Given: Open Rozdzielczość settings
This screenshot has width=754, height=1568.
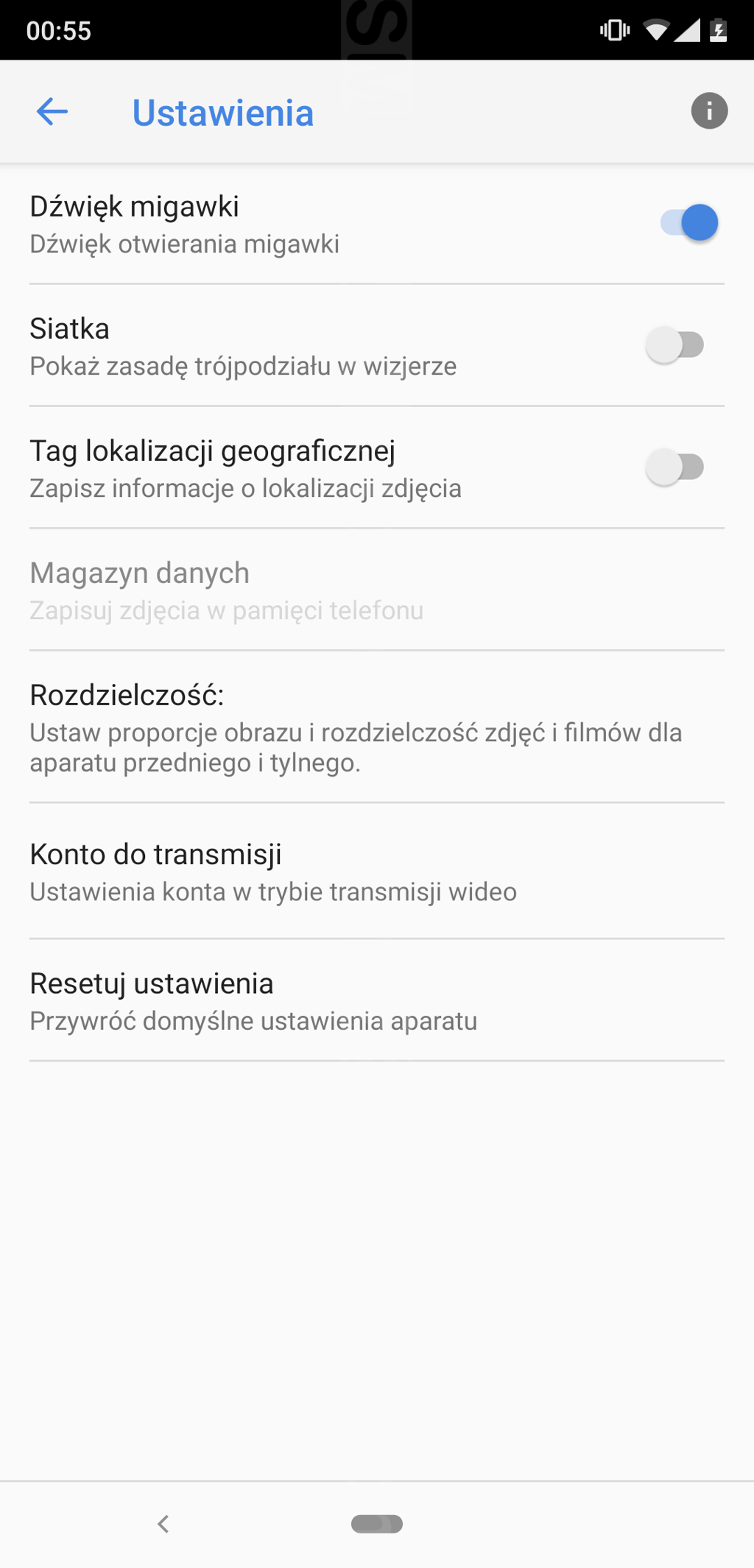Looking at the screenshot, I should click(x=377, y=727).
